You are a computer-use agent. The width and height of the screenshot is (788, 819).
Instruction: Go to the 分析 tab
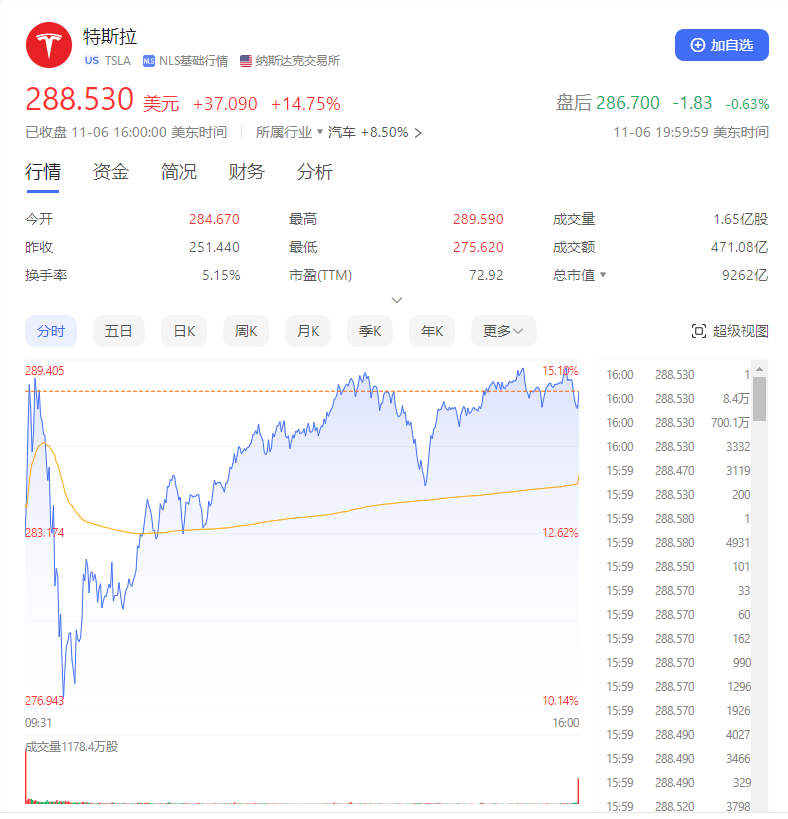click(x=315, y=172)
